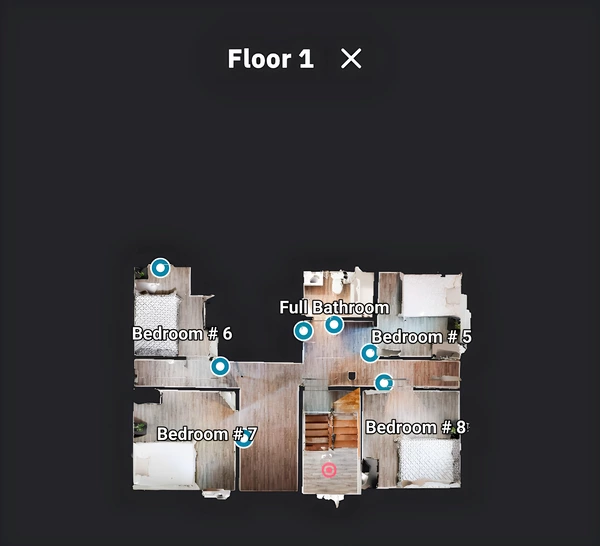This screenshot has width=600, height=546.
Task: Close the Floor 1 view
Action: [x=351, y=59]
